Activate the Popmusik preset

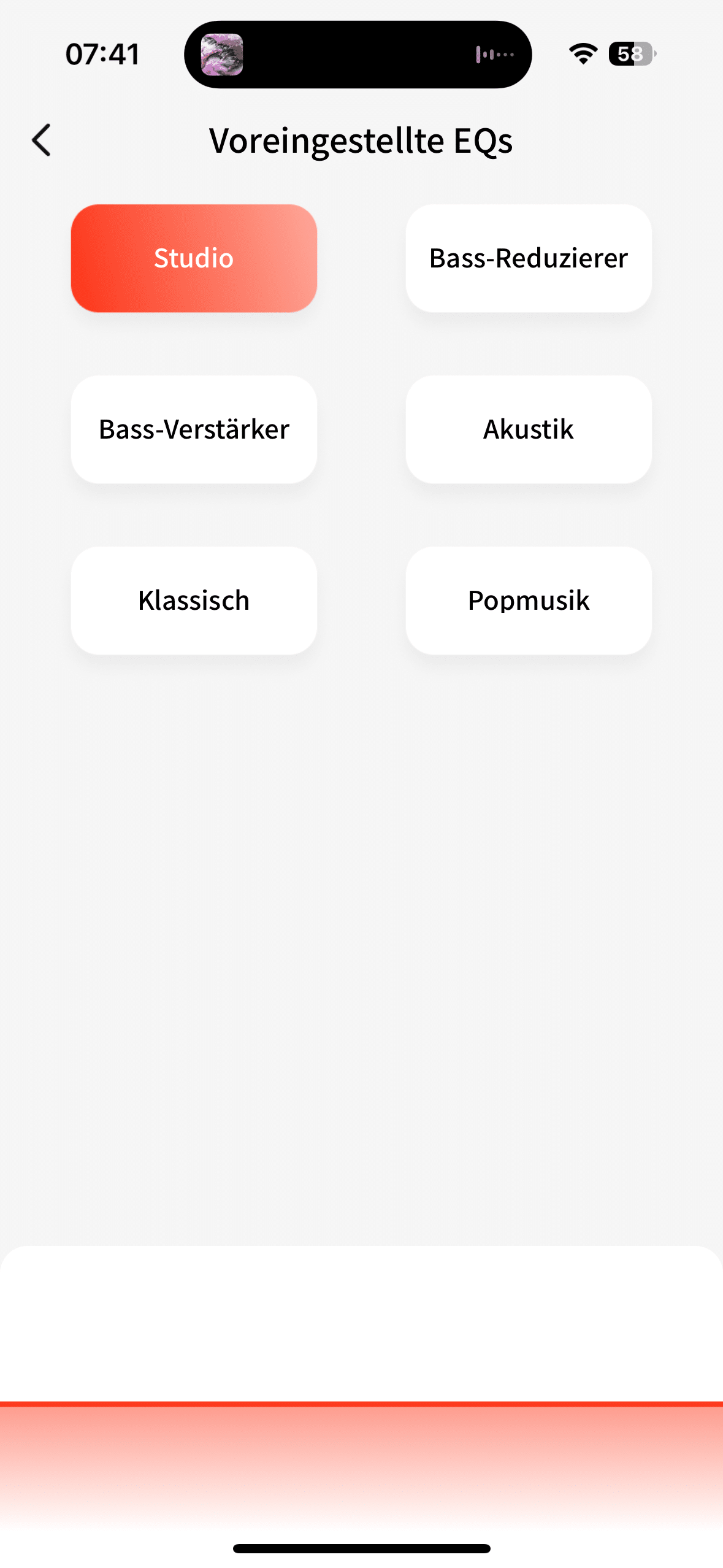click(x=528, y=601)
